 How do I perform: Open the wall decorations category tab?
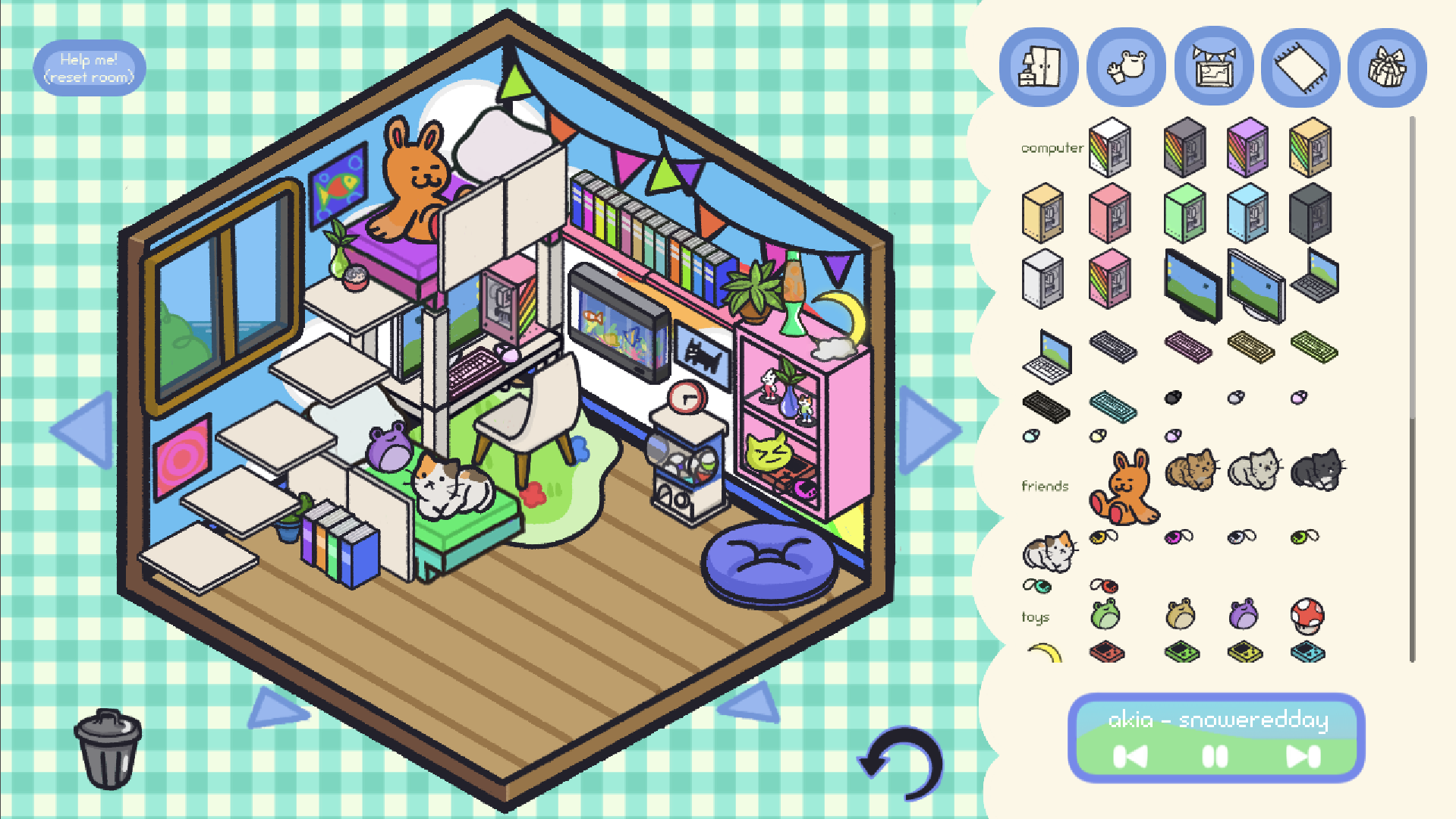pos(1213,68)
